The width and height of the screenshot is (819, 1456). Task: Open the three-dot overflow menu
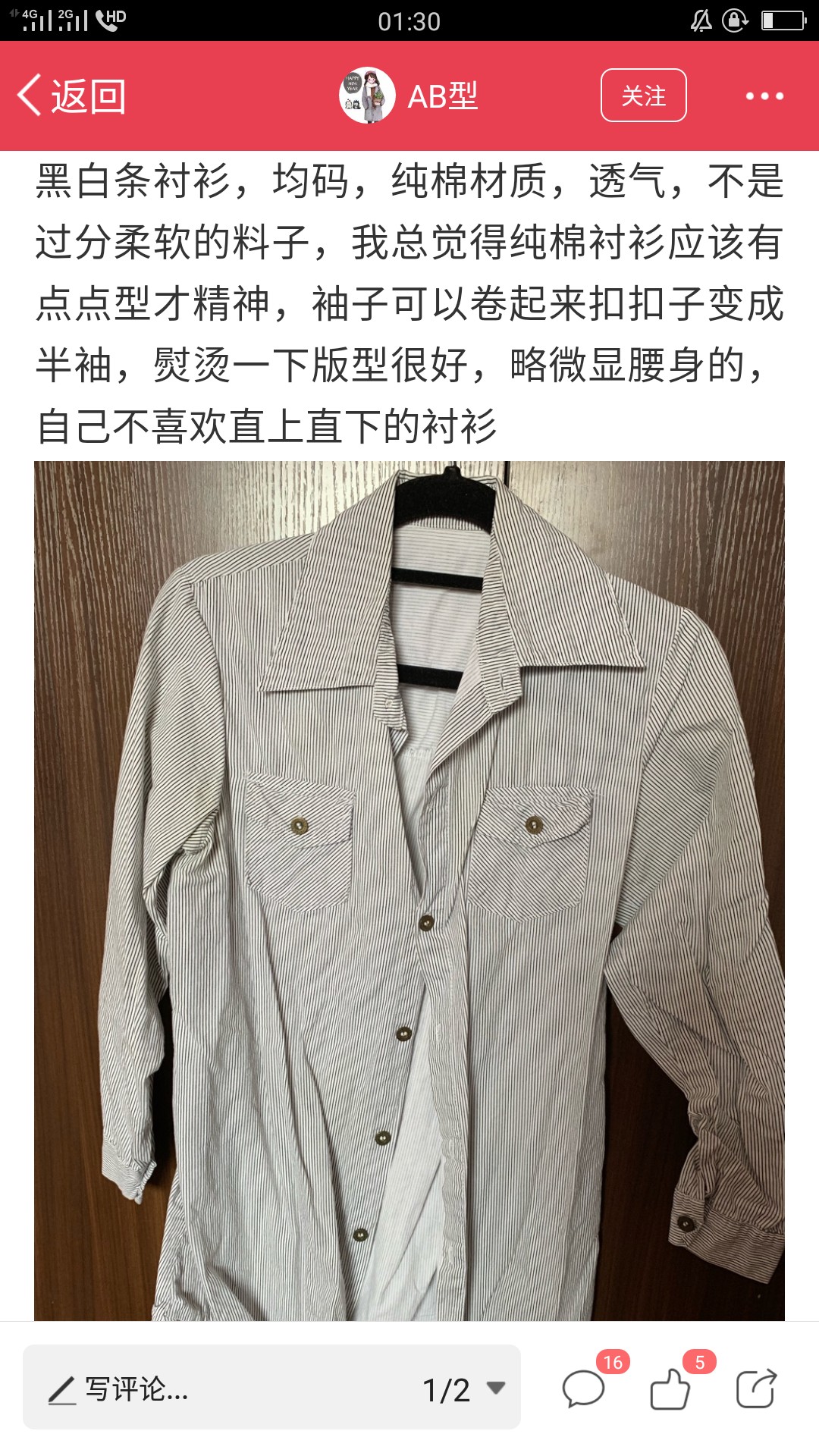coord(764,96)
